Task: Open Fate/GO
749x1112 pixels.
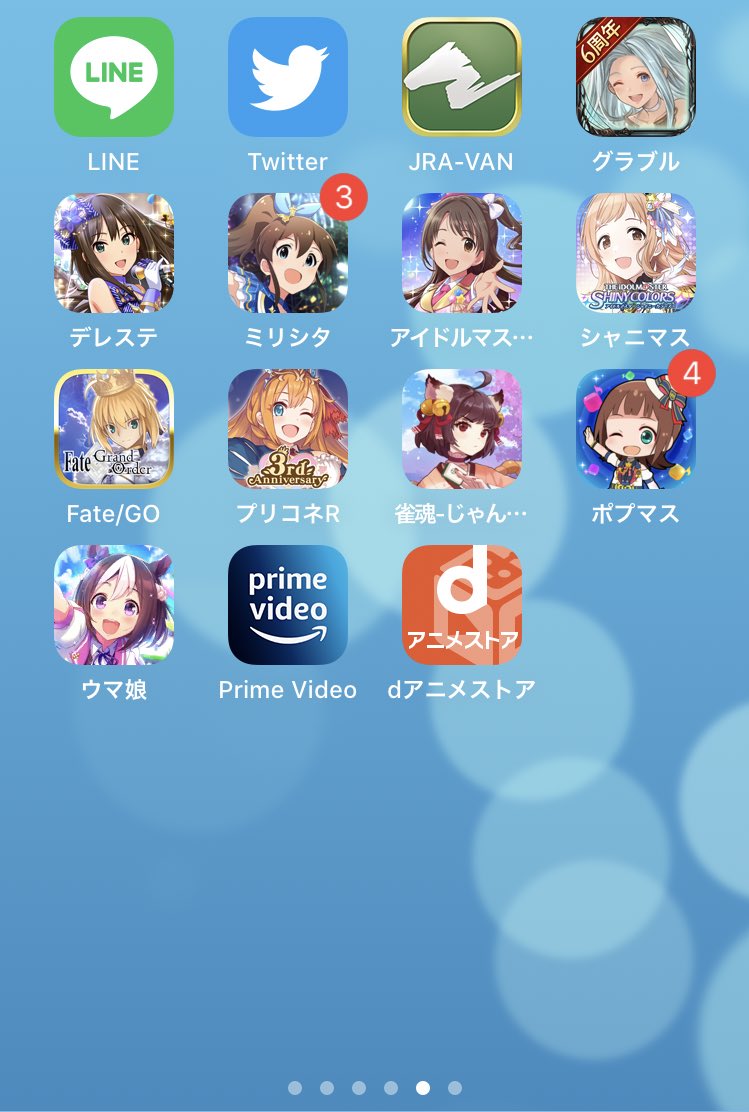Action: coord(113,429)
